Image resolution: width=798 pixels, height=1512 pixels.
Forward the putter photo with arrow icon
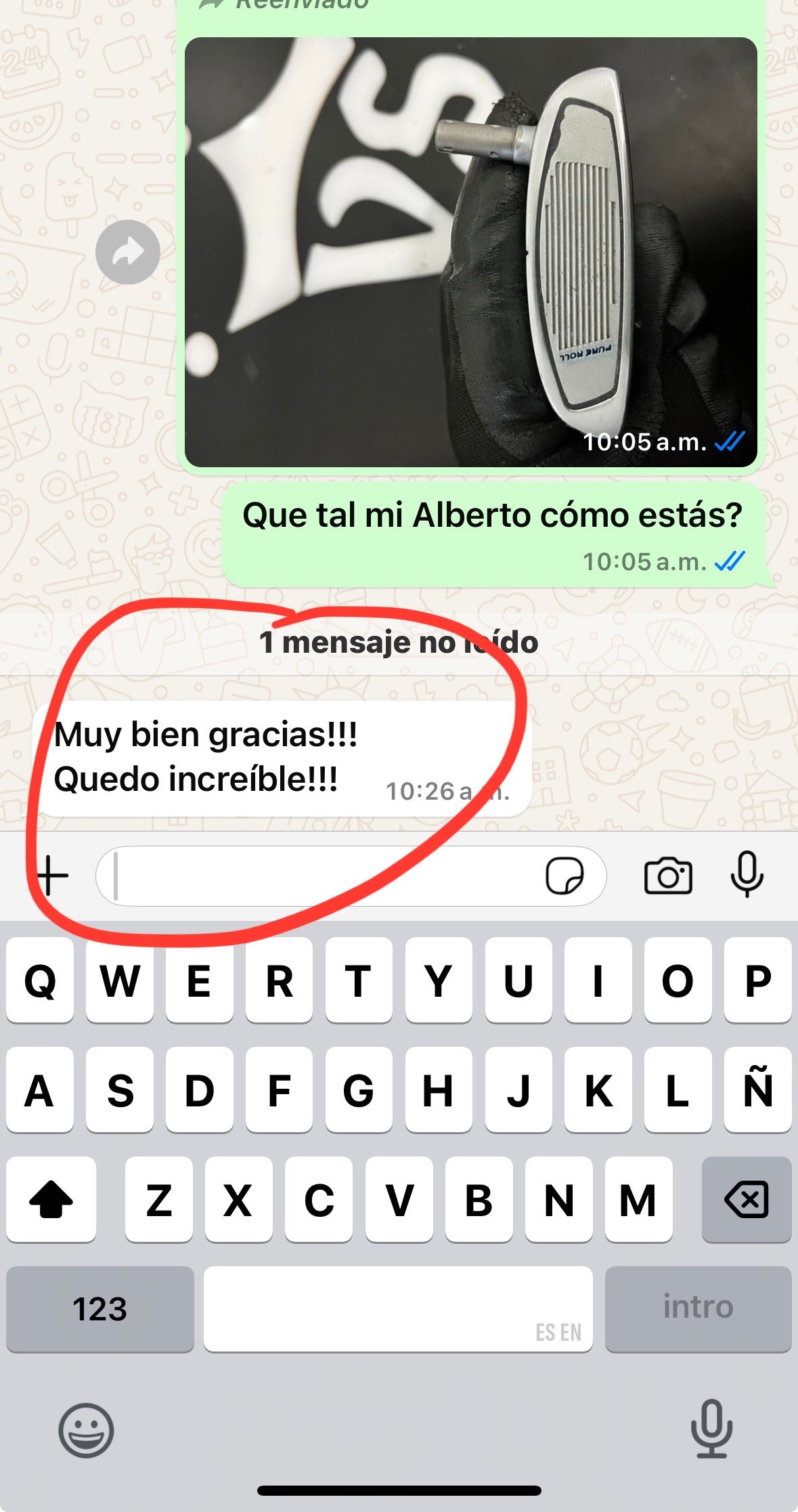point(128,252)
